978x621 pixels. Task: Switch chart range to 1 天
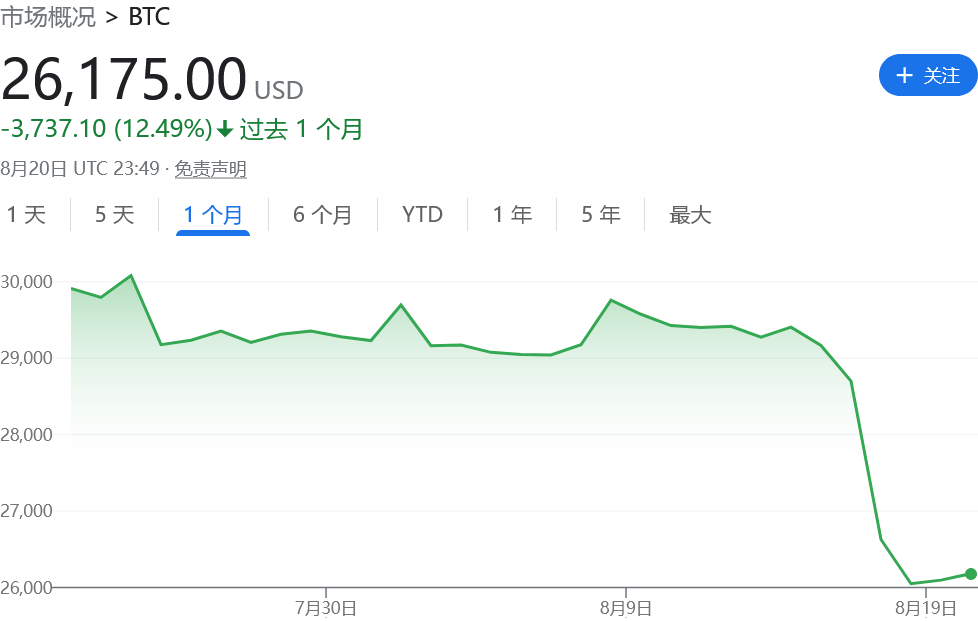27,214
